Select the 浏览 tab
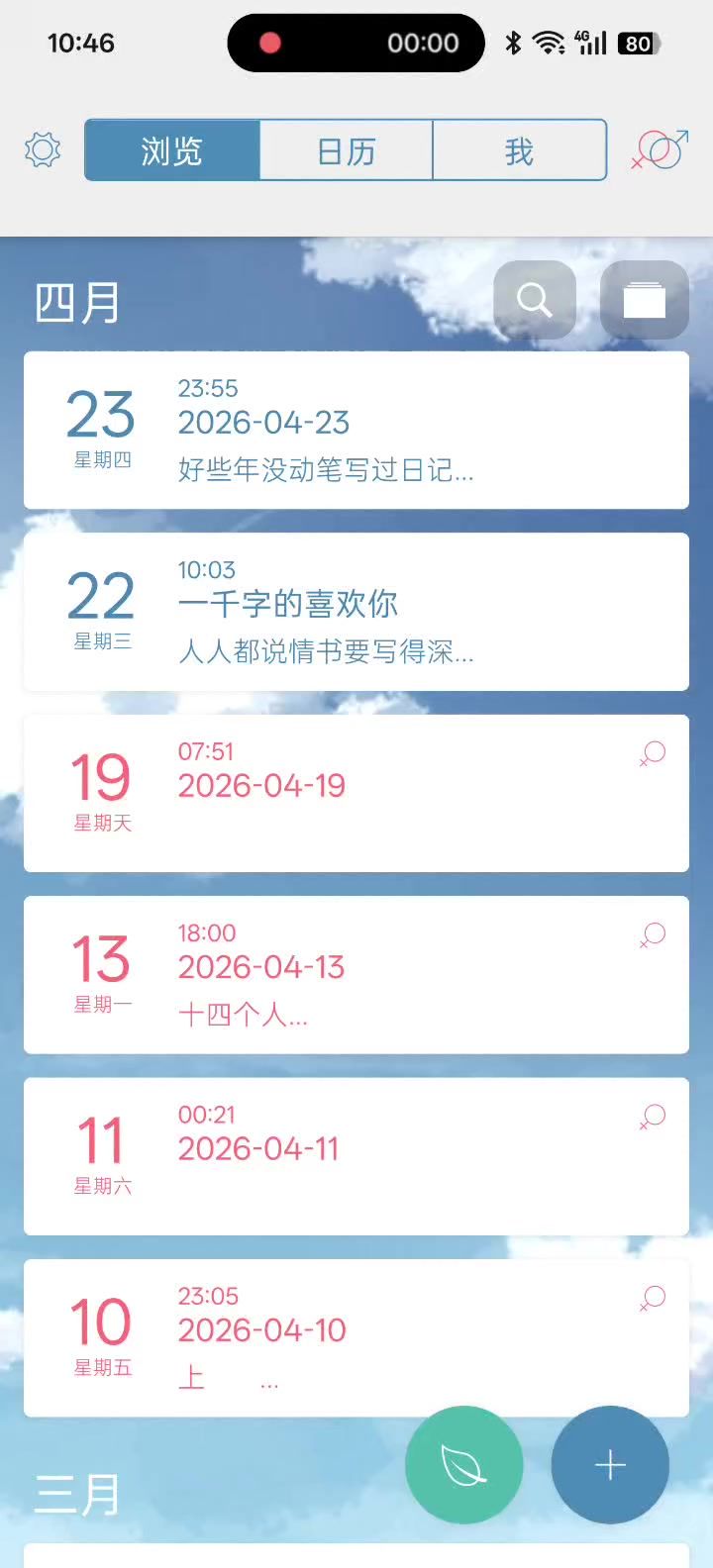This screenshot has width=713, height=1568. 172,150
